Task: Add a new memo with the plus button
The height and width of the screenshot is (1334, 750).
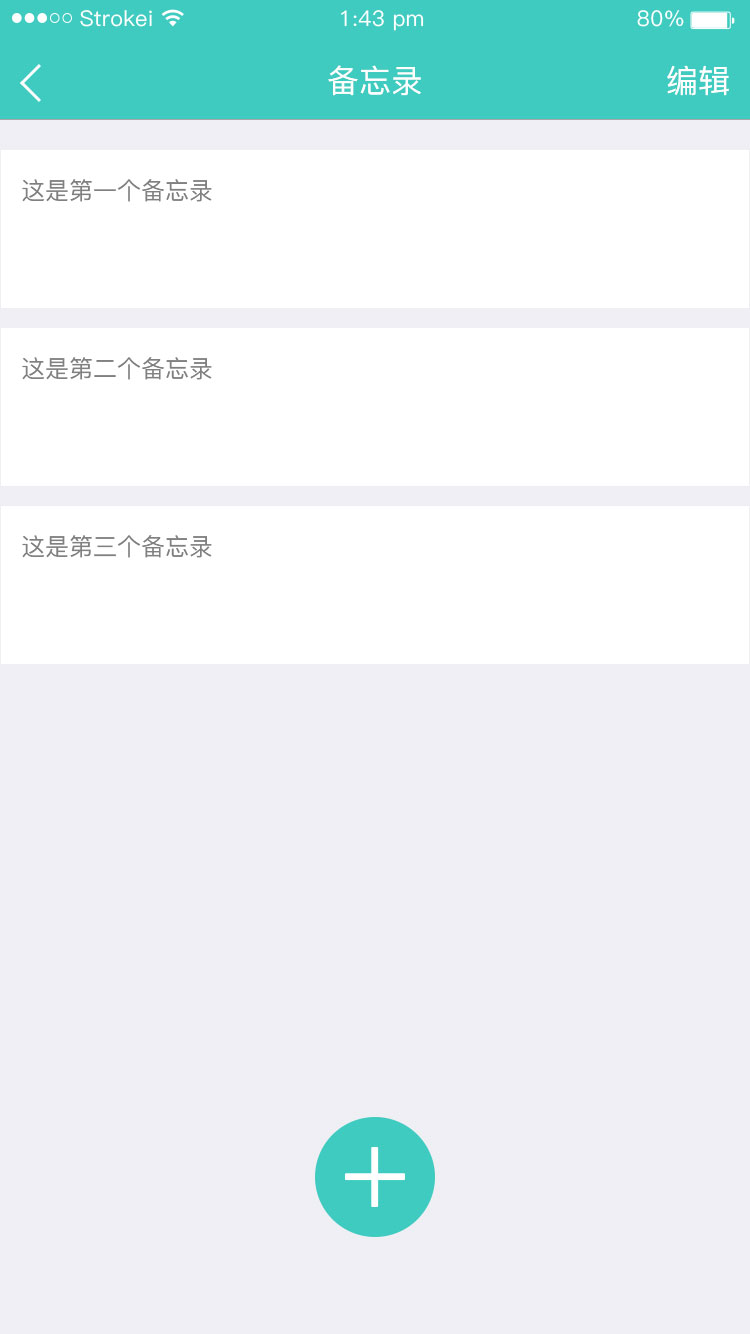Action: pyautogui.click(x=375, y=1177)
